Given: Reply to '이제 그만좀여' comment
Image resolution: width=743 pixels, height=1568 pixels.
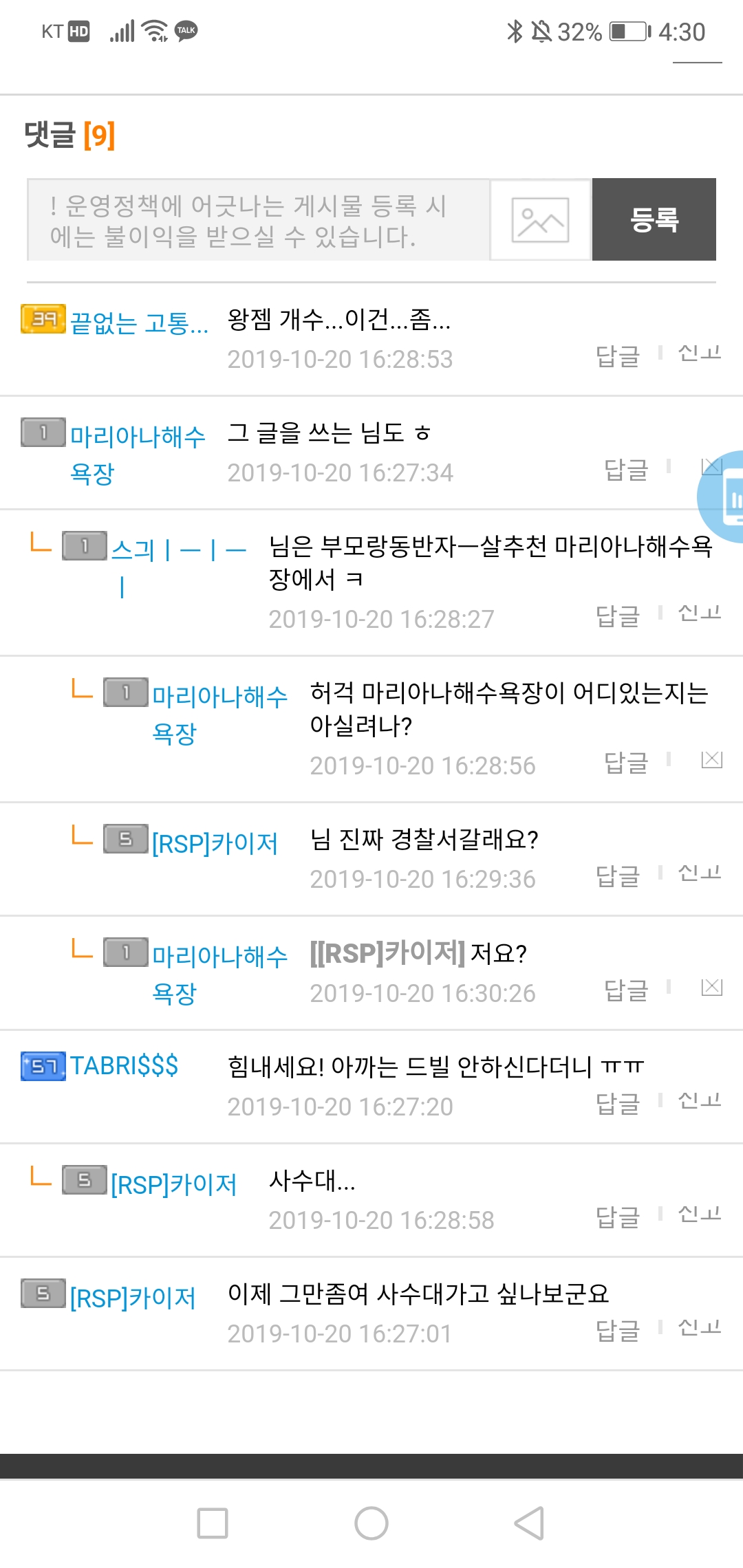Looking at the screenshot, I should (x=617, y=1331).
